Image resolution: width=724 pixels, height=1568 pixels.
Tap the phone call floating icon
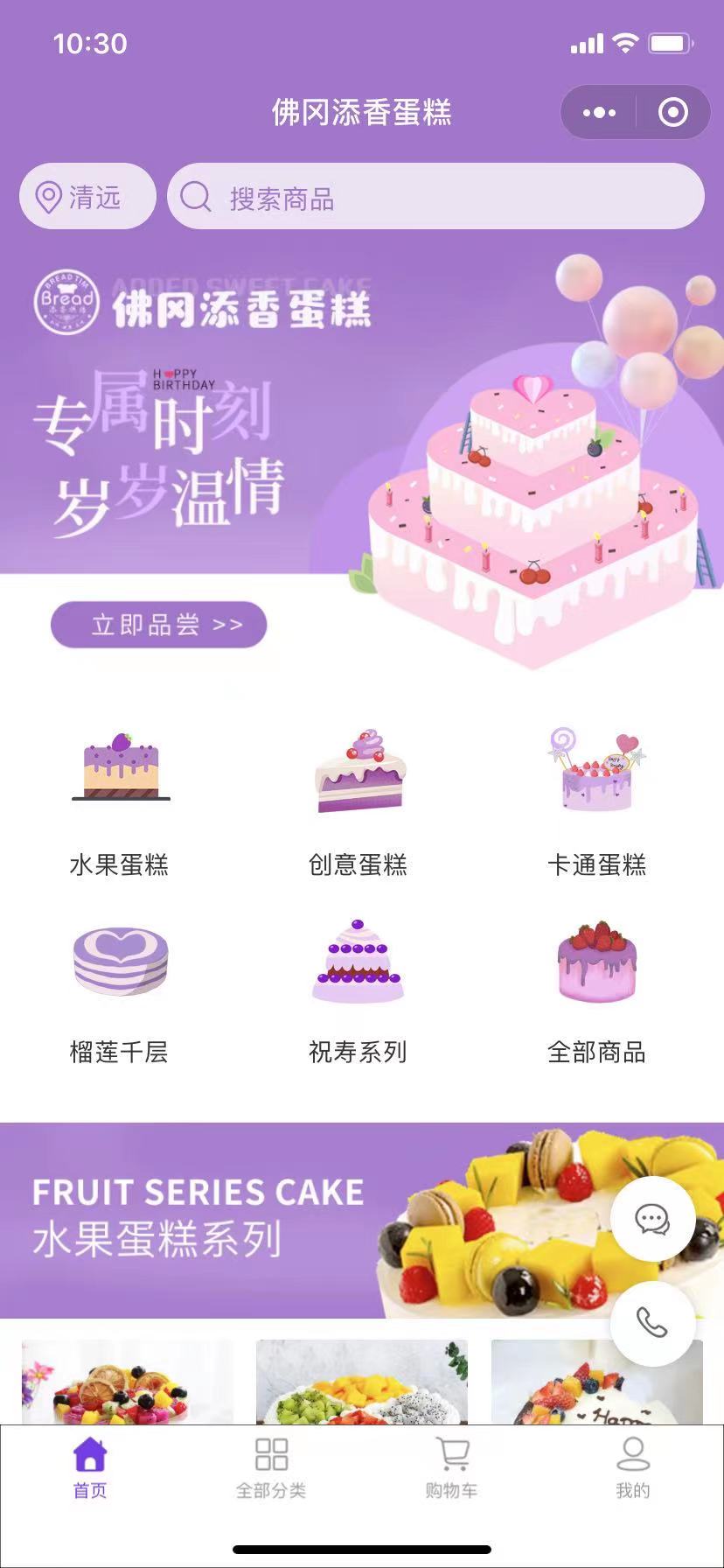[651, 1324]
